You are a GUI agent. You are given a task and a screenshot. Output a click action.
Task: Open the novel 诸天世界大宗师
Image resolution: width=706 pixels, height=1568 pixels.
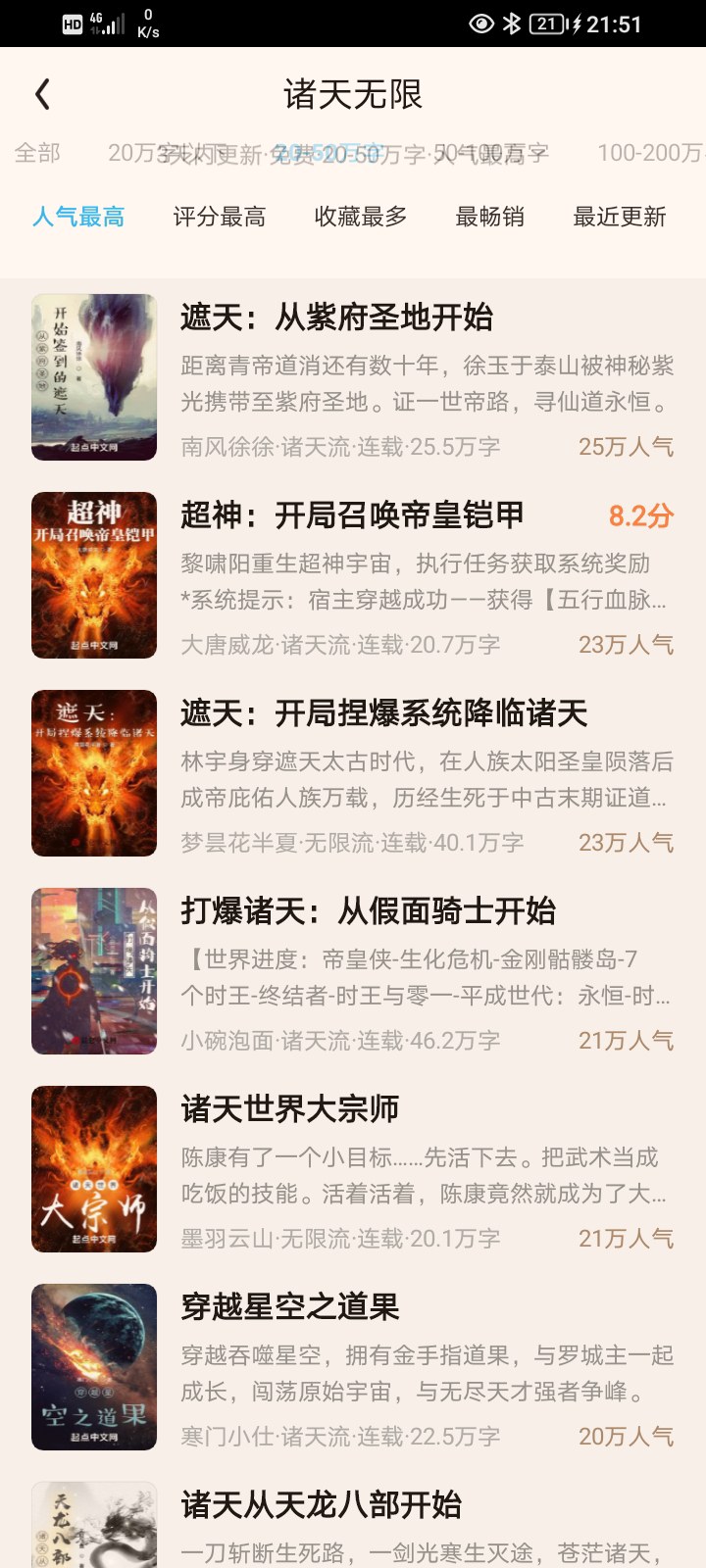(x=289, y=1109)
